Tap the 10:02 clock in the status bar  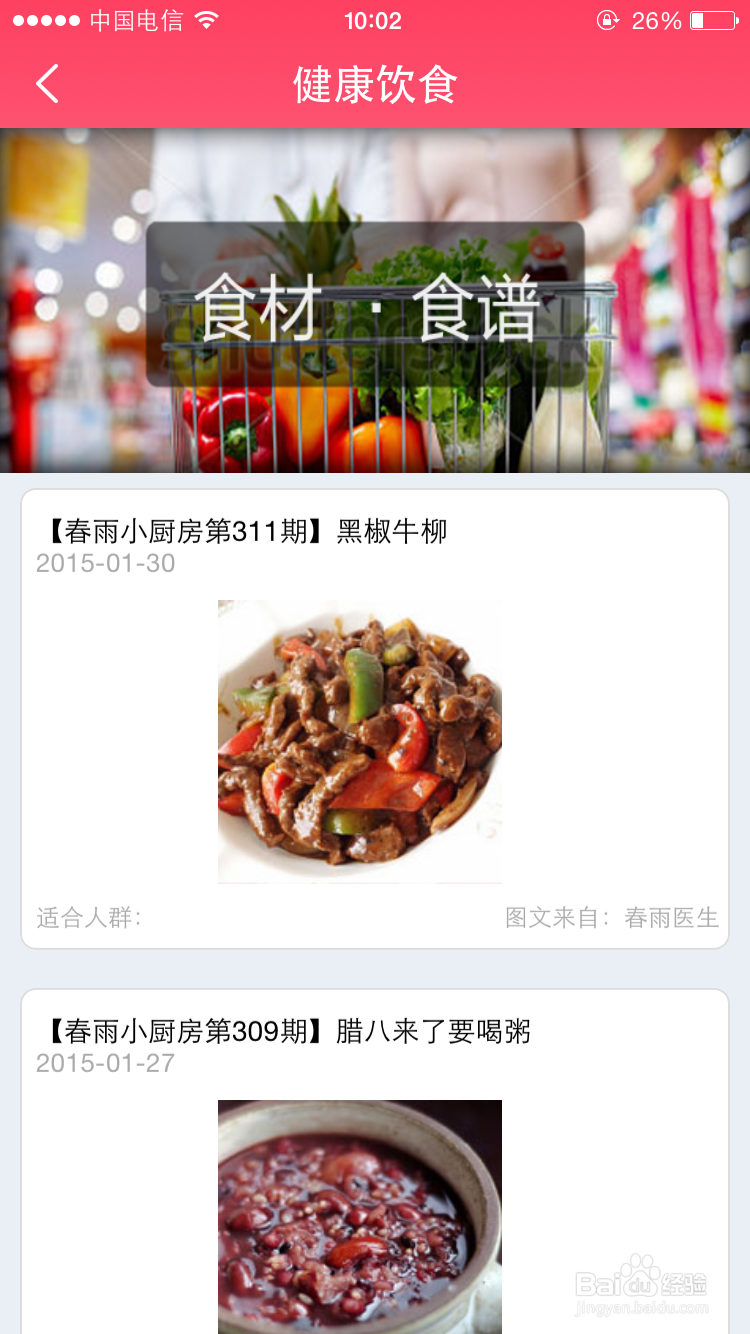coord(374,20)
